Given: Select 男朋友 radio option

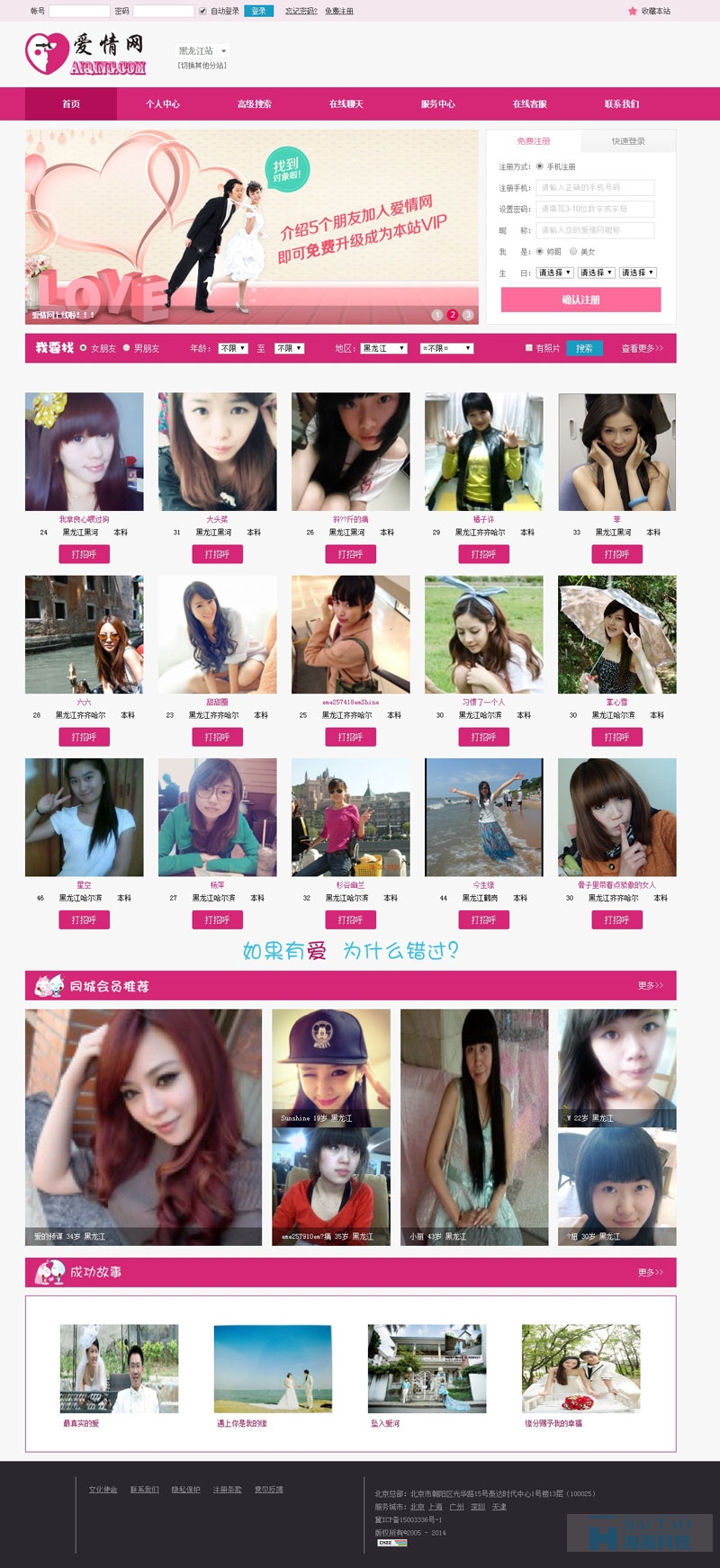Looking at the screenshot, I should [x=127, y=348].
